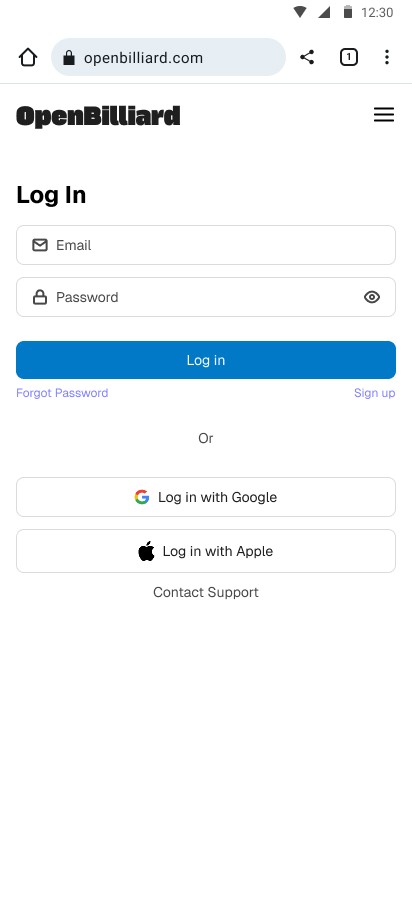Screen dimensions: 412x917
Task: Show password with the eye icon
Action: pos(372,297)
